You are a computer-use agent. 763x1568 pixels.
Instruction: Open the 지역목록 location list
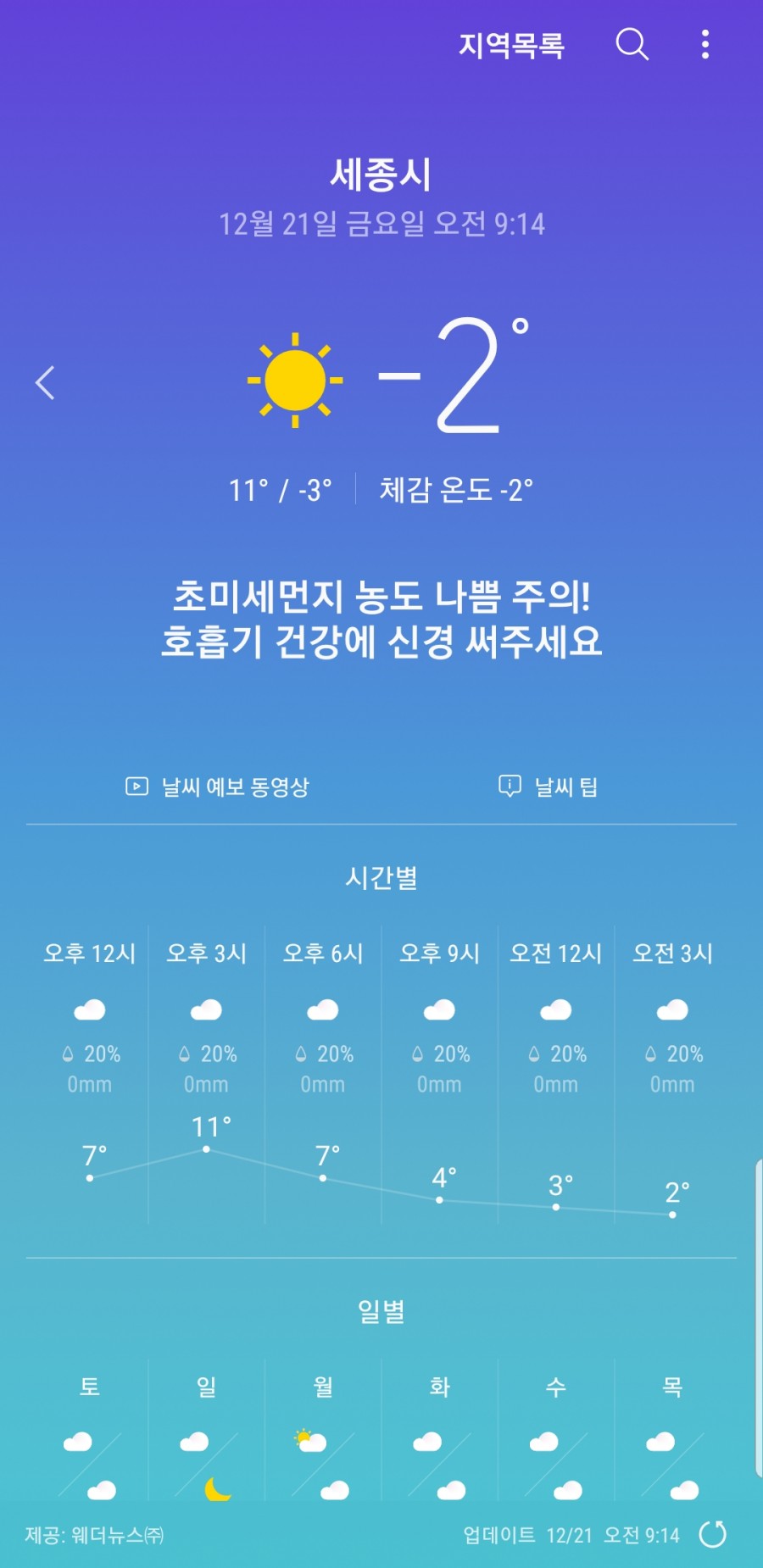(511, 44)
